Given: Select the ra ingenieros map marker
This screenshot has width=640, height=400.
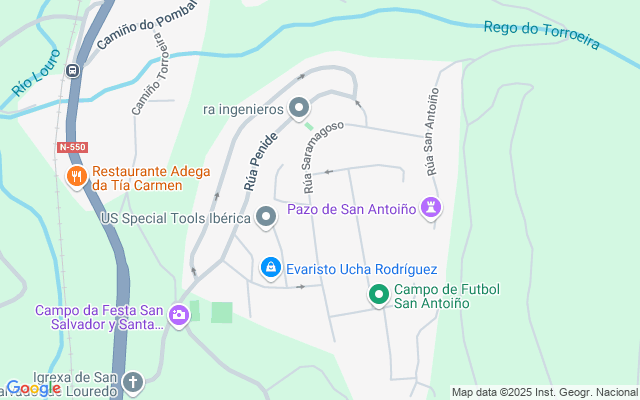Looking at the screenshot, I should pyautogui.click(x=299, y=108).
